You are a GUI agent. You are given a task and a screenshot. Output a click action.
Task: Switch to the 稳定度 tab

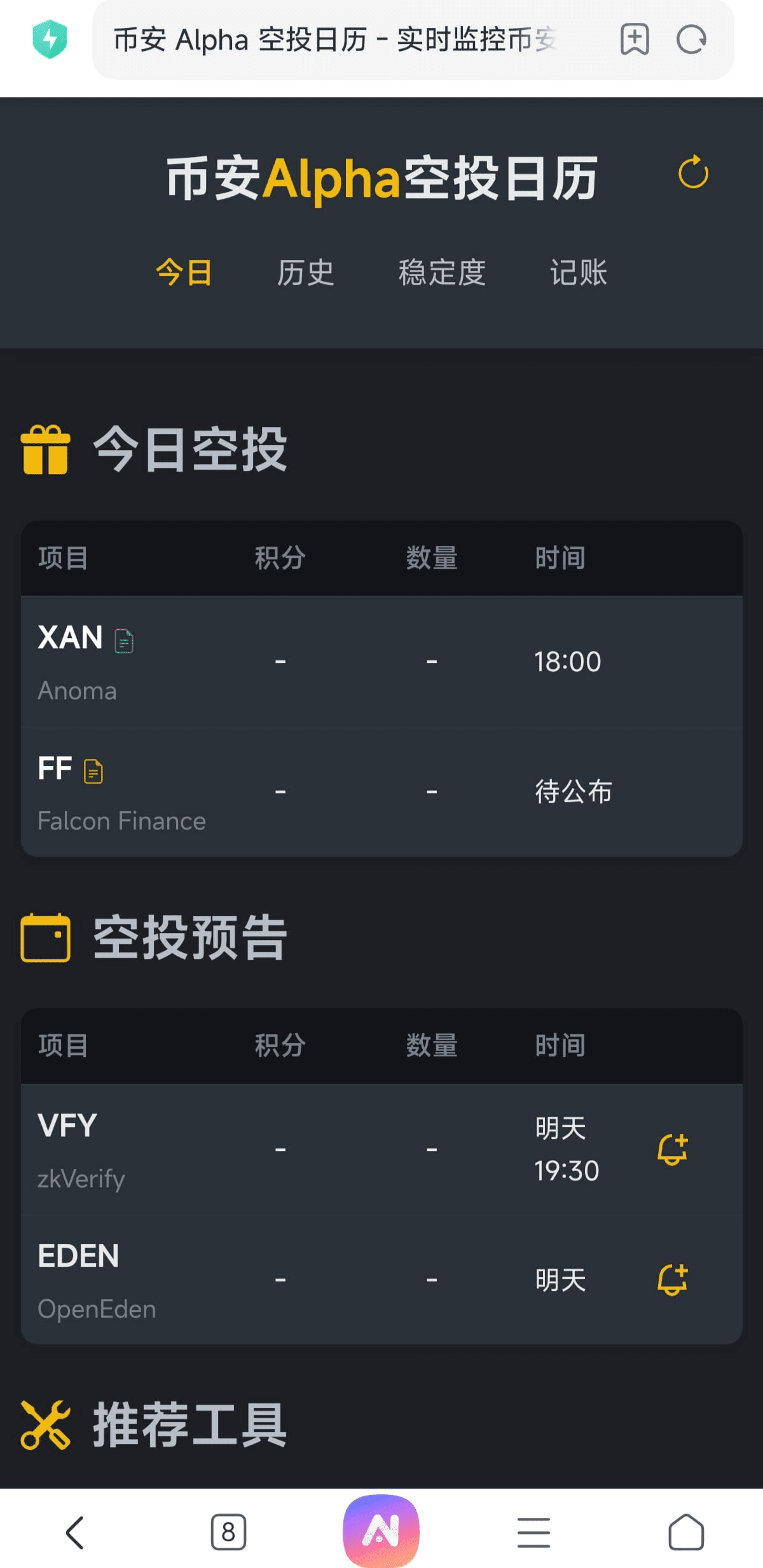tap(442, 273)
